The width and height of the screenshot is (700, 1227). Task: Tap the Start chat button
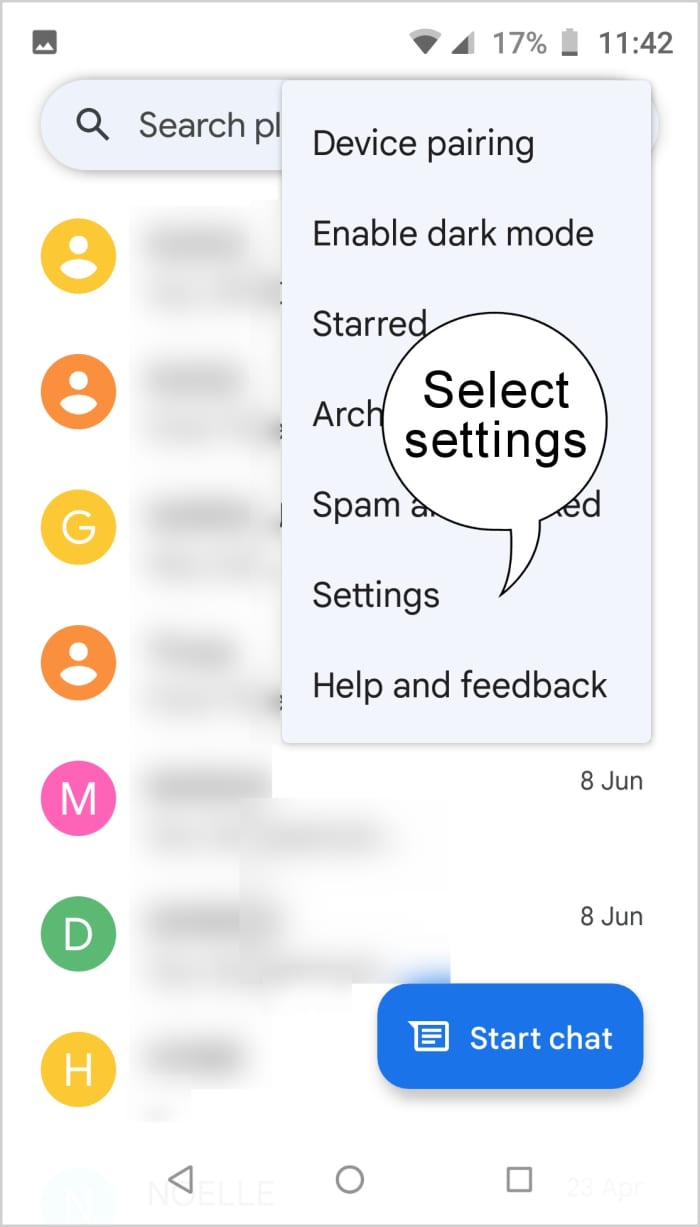click(510, 1037)
